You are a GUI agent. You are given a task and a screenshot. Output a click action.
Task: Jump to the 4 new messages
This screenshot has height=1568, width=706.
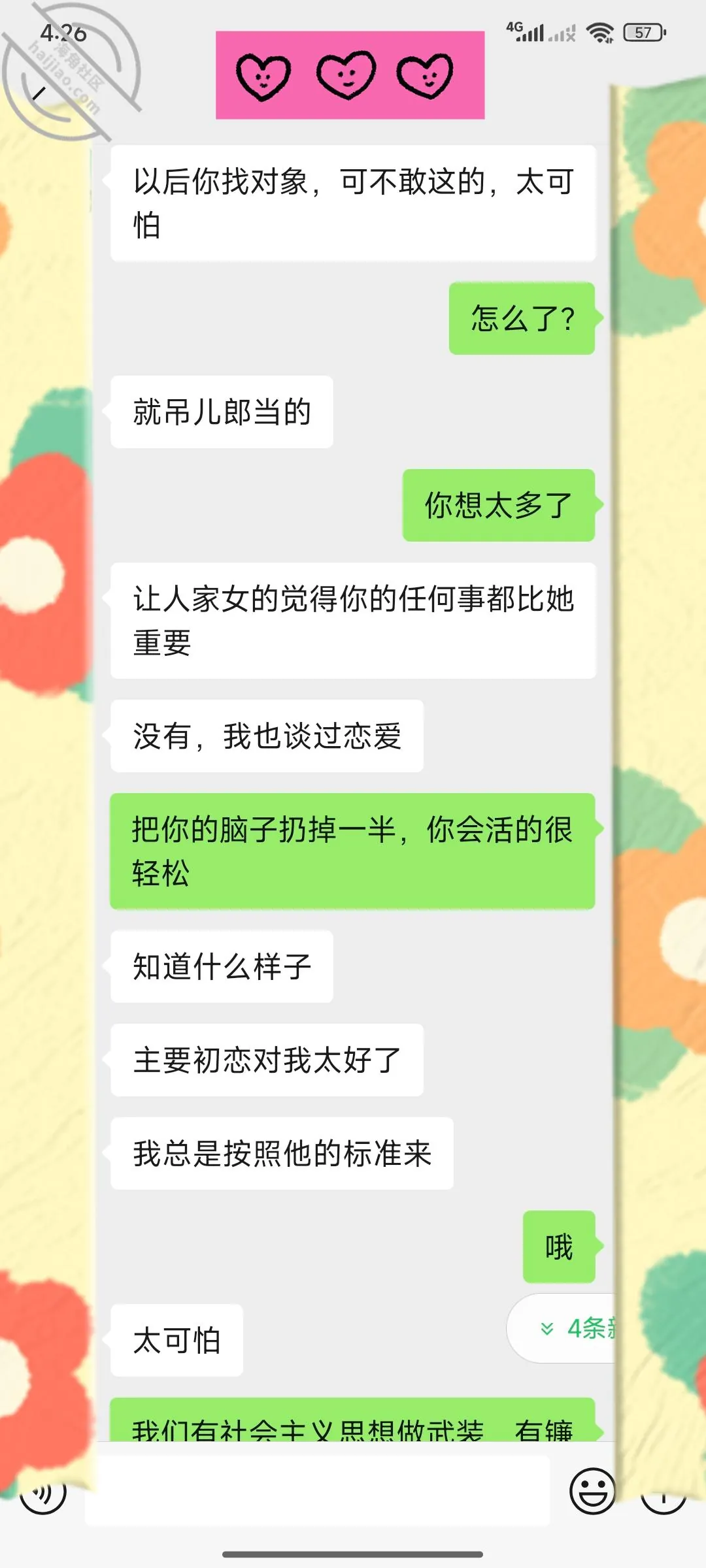pos(562,1328)
